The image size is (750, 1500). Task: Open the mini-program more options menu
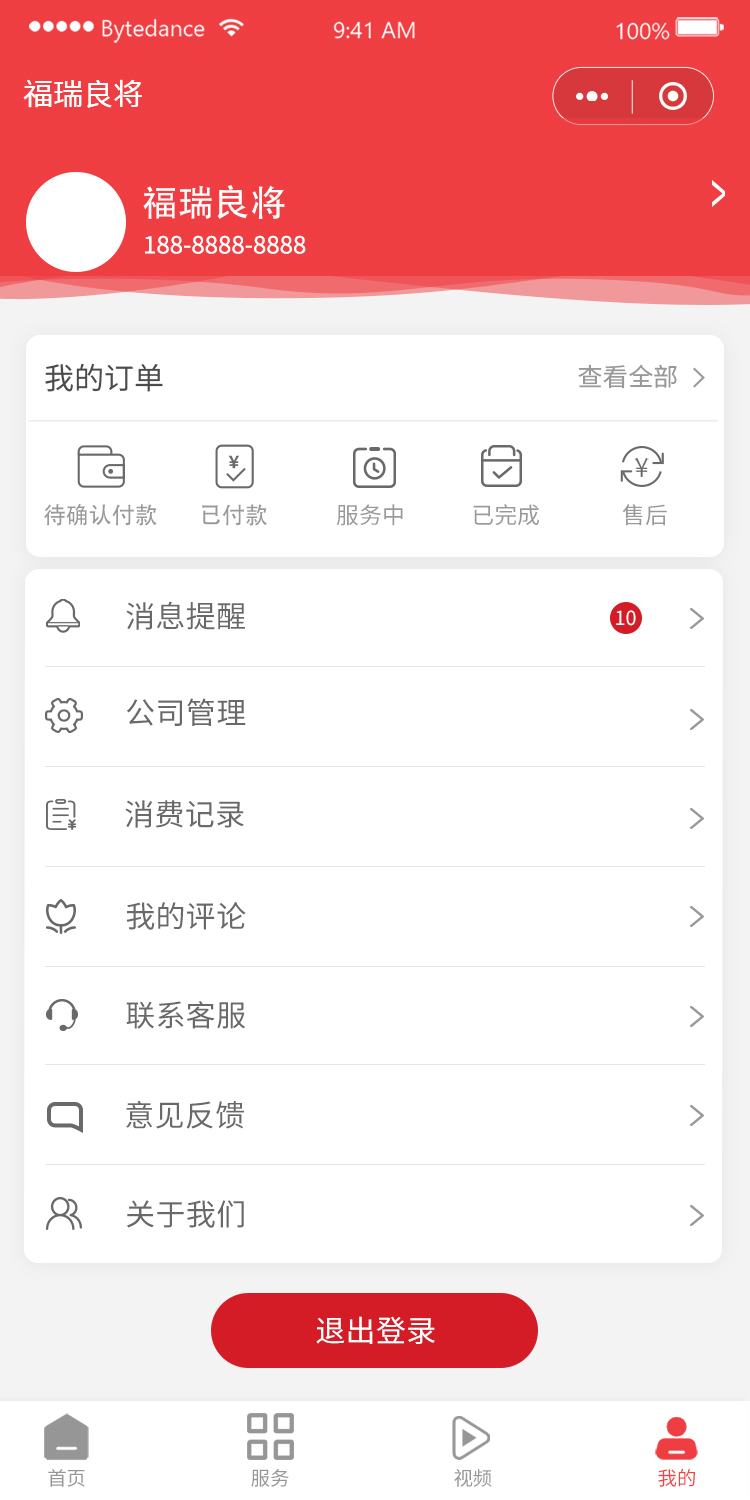pyautogui.click(x=592, y=96)
